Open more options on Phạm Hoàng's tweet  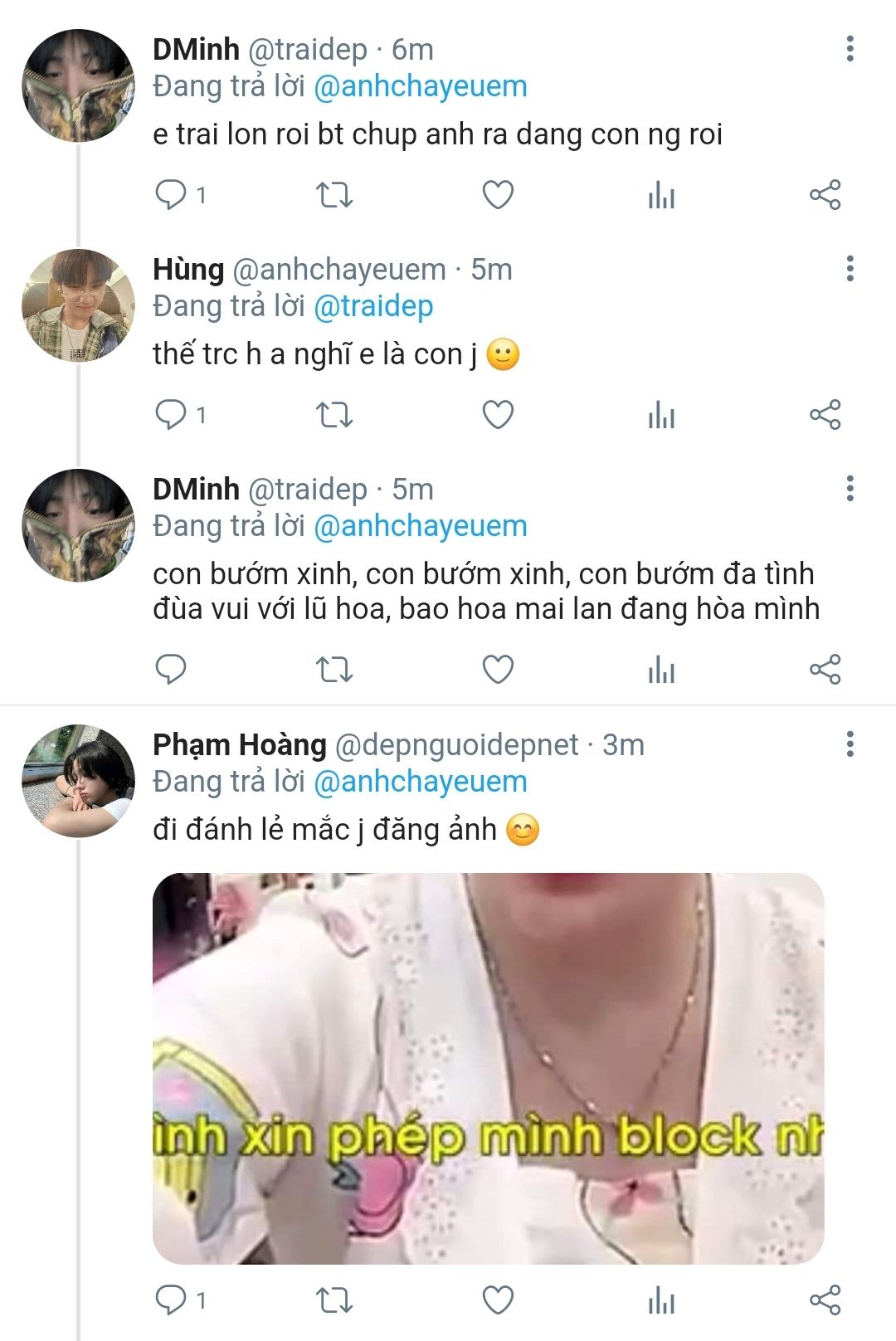pyautogui.click(x=850, y=744)
